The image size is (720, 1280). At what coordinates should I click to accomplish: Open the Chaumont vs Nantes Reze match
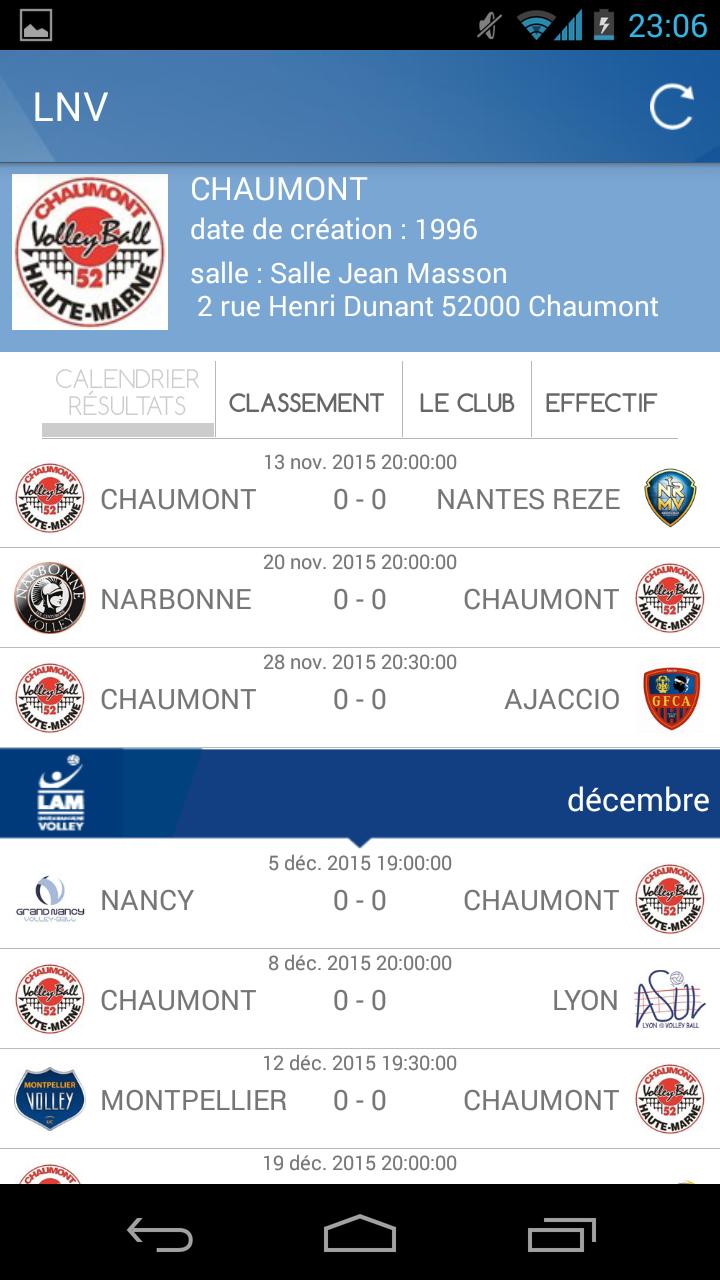[360, 499]
